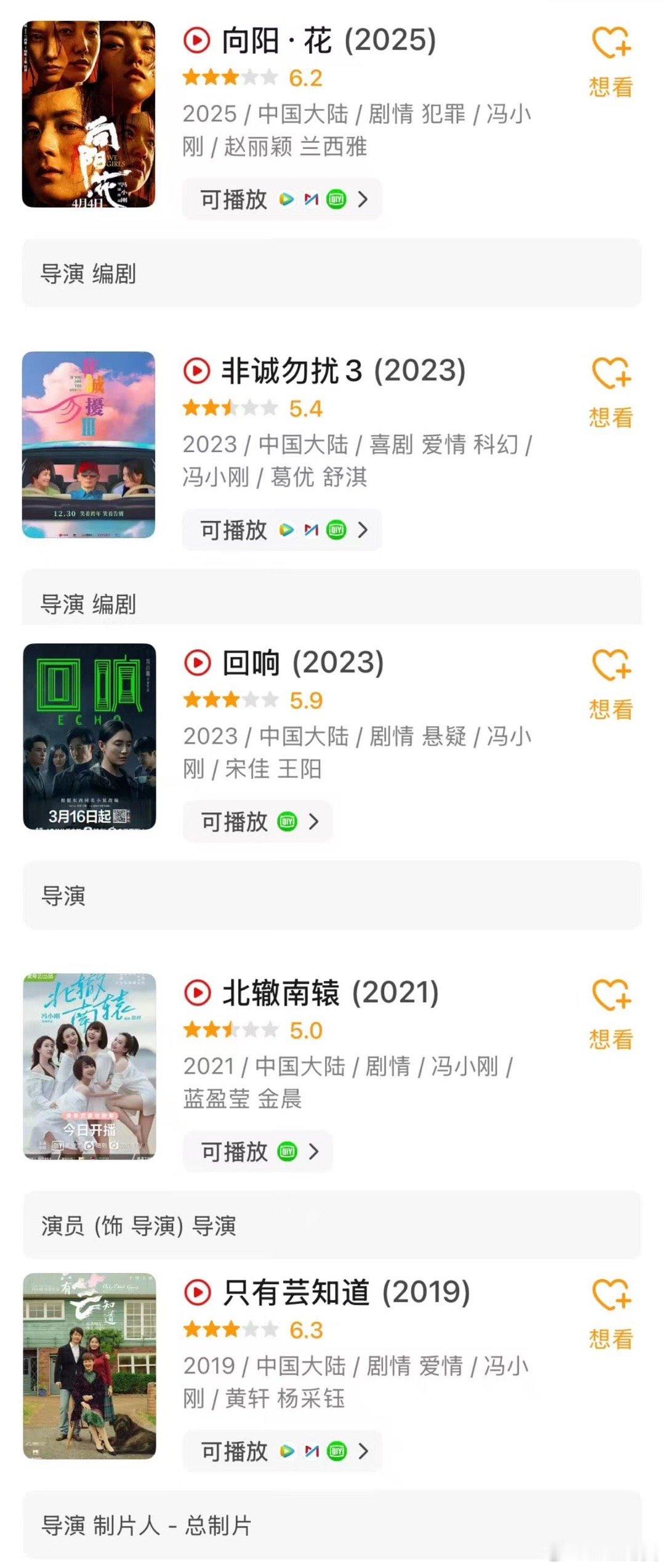Screen dimensions: 665x1568
Task: Add 回响 to the 想看 list
Action: [611, 684]
